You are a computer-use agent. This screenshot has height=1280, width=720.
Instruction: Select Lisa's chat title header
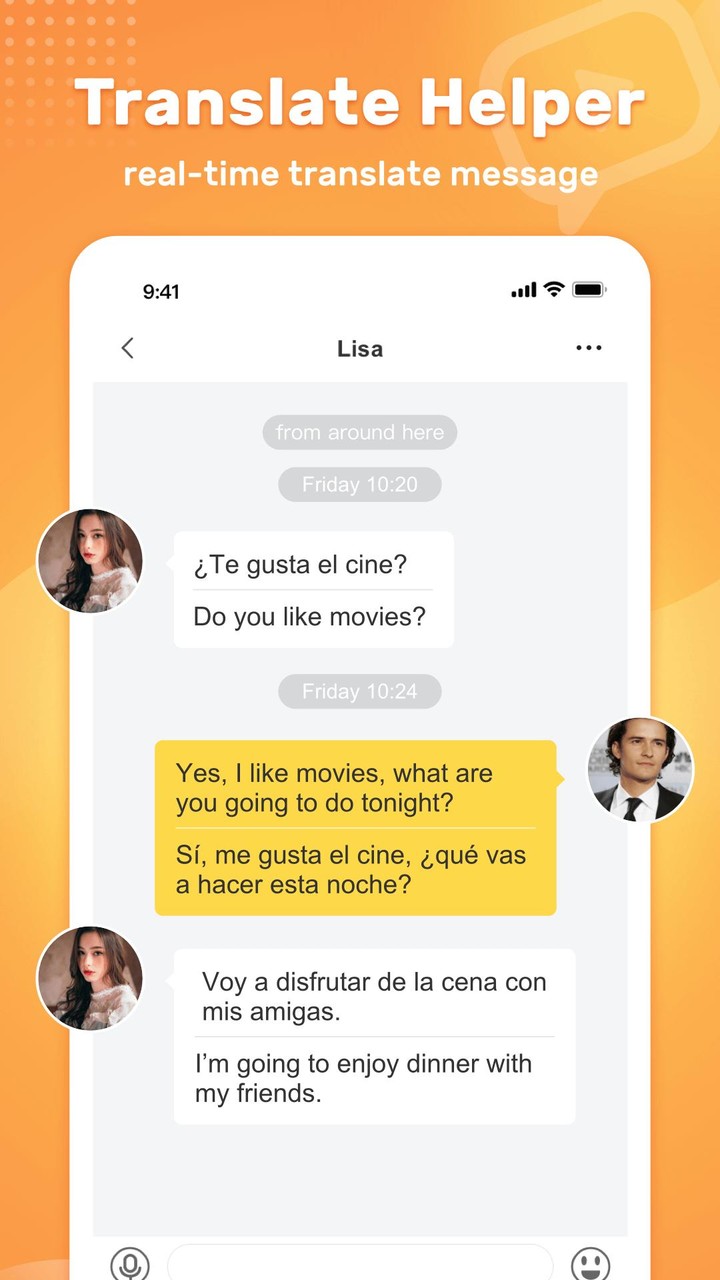click(x=359, y=348)
